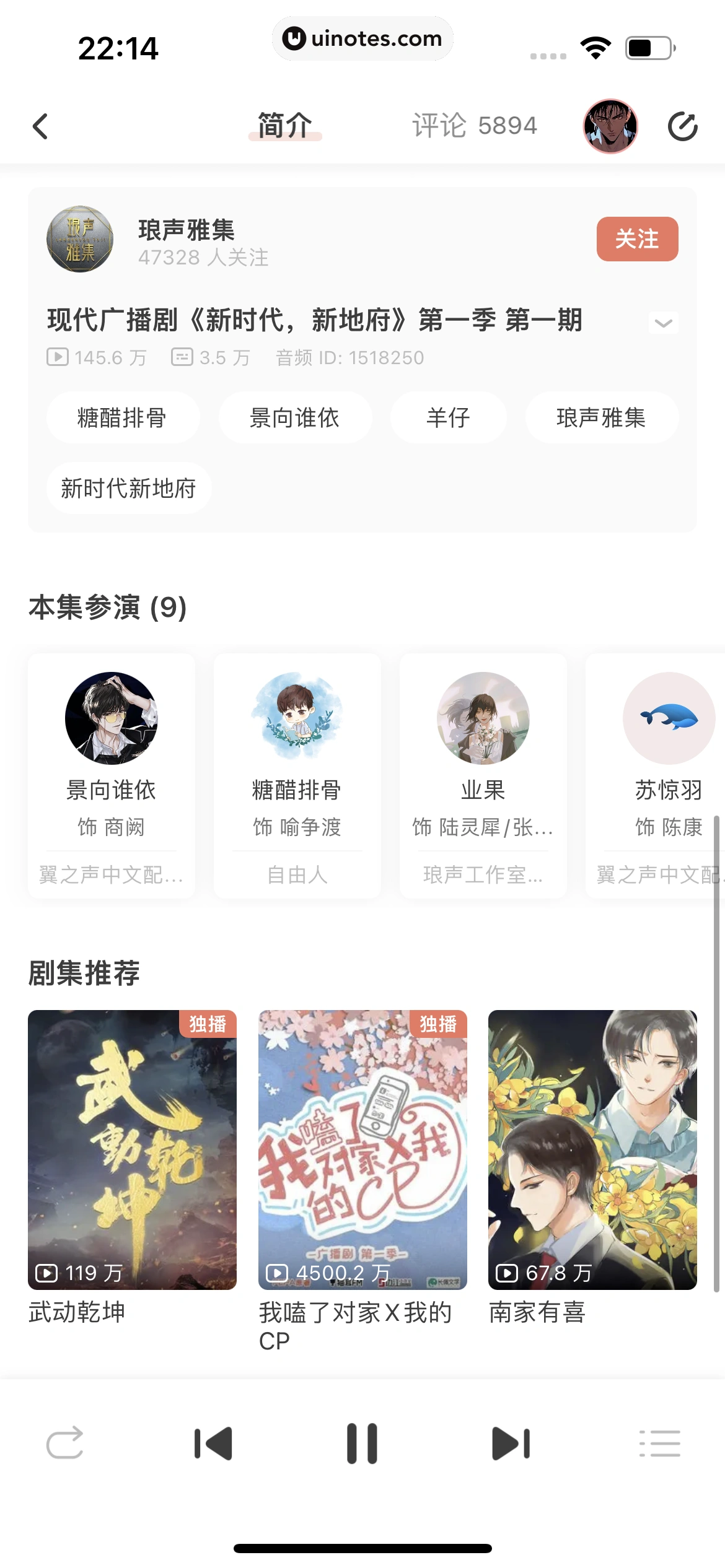Open the cover avatar in the top bar

[x=610, y=126]
